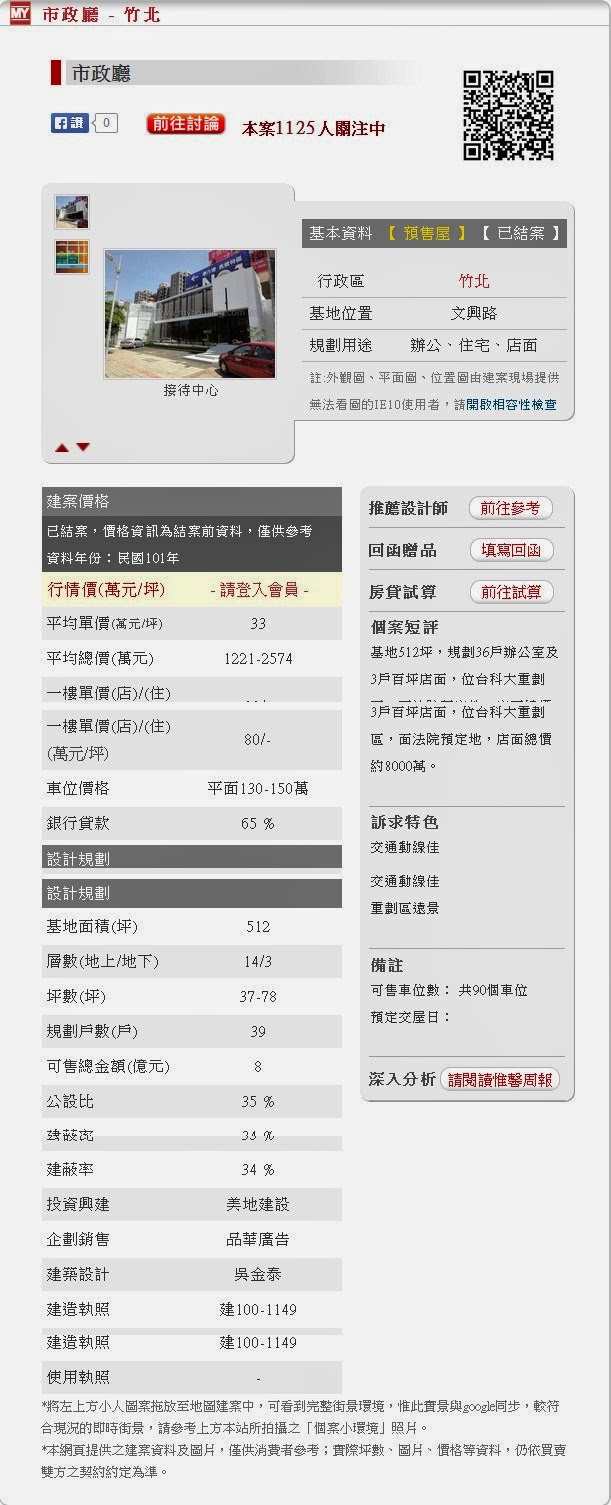Image resolution: width=611 pixels, height=1505 pixels.
Task: Tap 填寫回函 to get the gift
Action: 510,550
